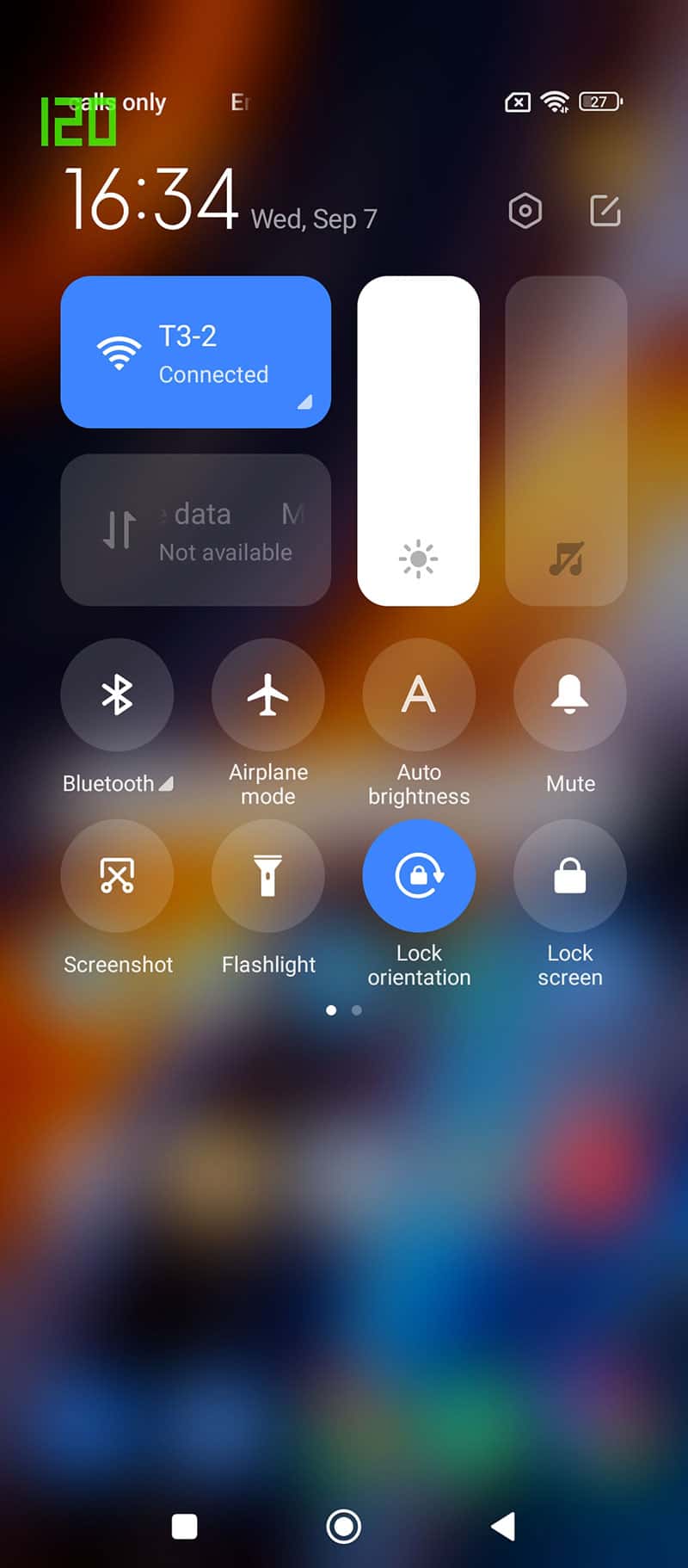Tap the media volume slider
Image resolution: width=688 pixels, height=1568 pixels.
(566, 441)
